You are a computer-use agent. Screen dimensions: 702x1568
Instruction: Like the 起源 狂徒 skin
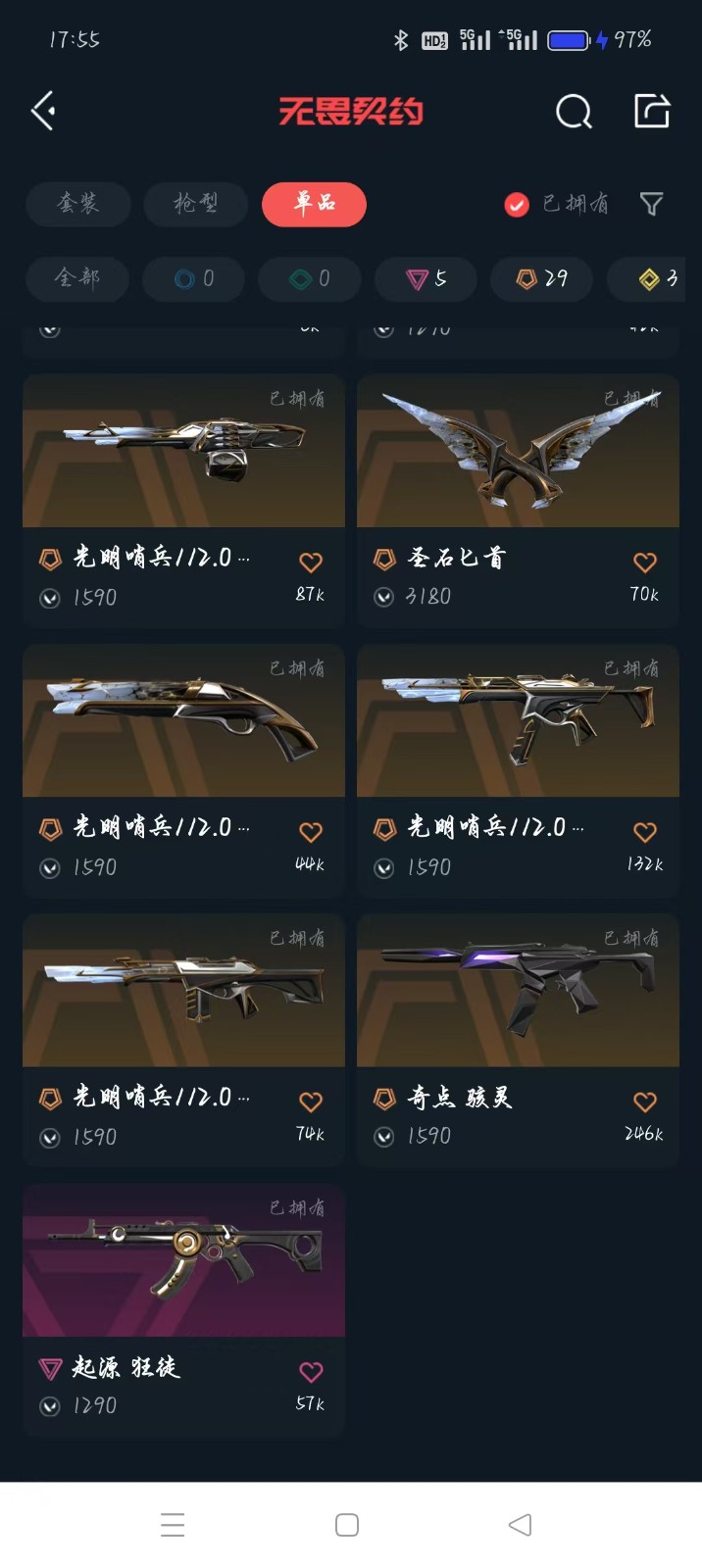(310, 1372)
